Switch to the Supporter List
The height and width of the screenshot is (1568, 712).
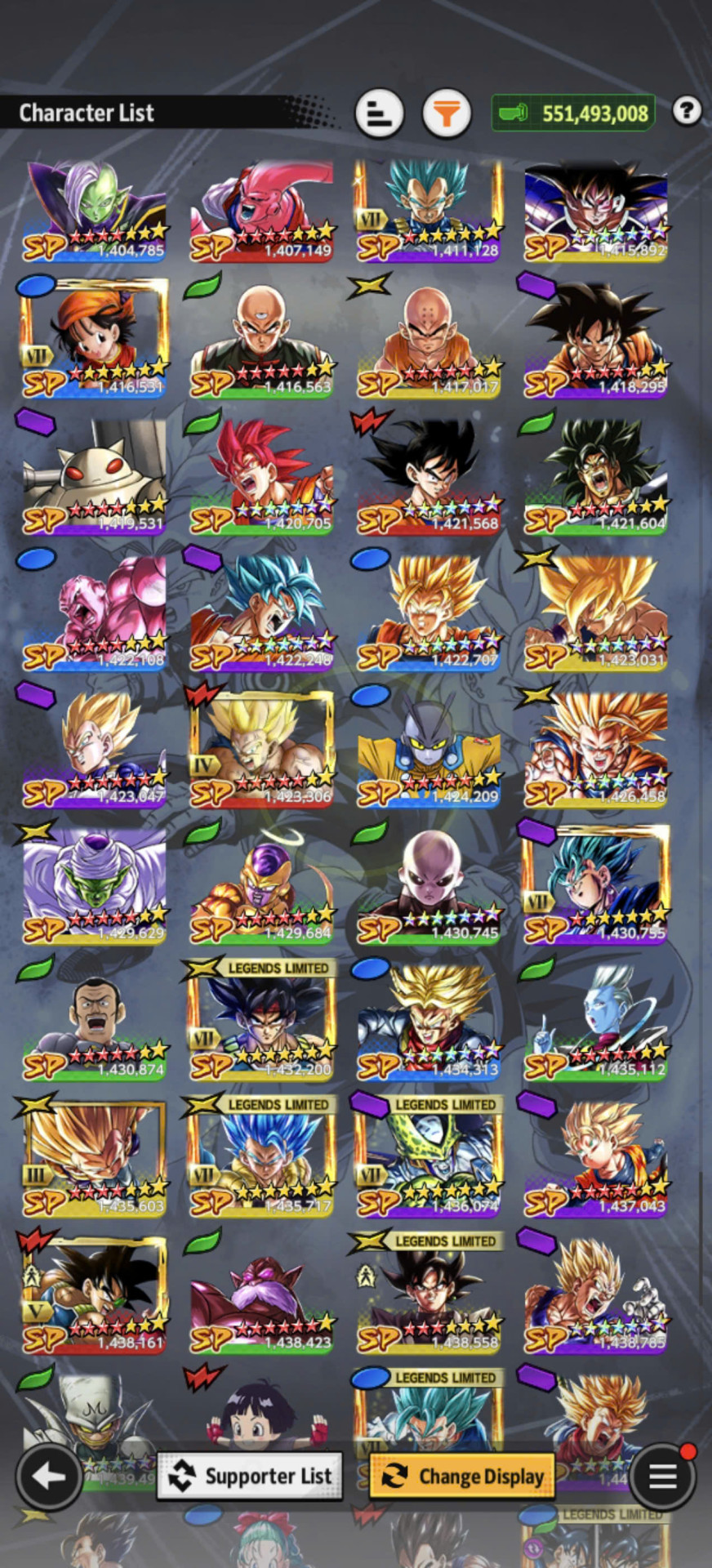coord(250,1476)
